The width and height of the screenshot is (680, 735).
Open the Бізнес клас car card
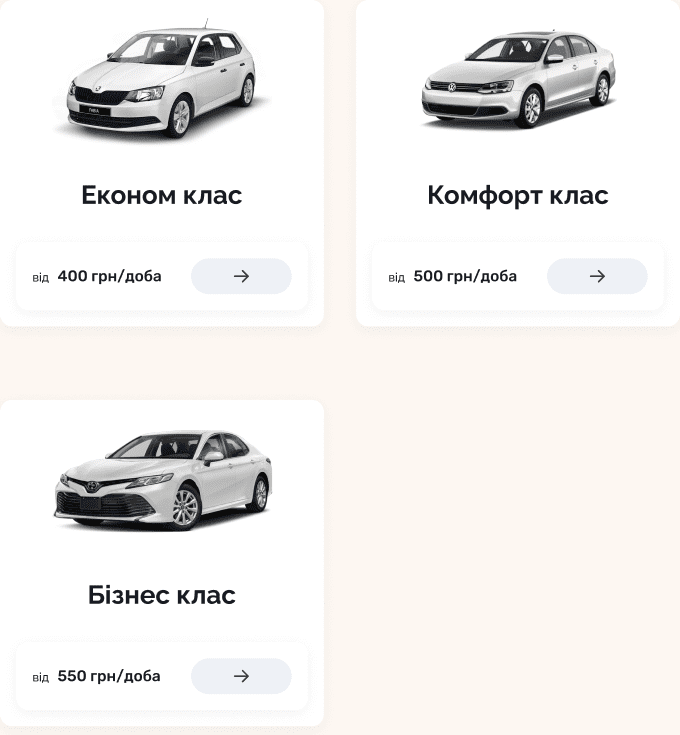pyautogui.click(x=161, y=594)
